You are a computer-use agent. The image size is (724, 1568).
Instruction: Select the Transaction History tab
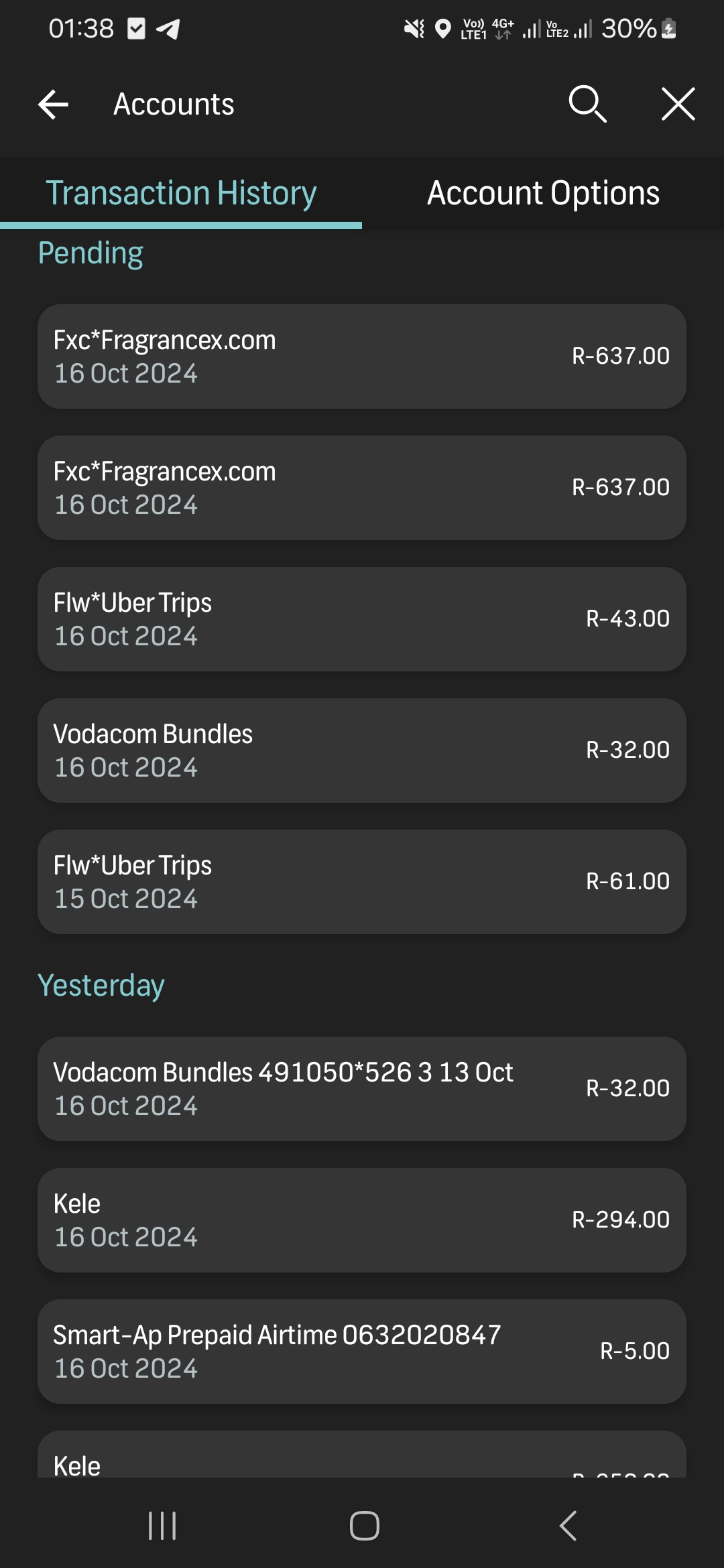[x=181, y=192]
